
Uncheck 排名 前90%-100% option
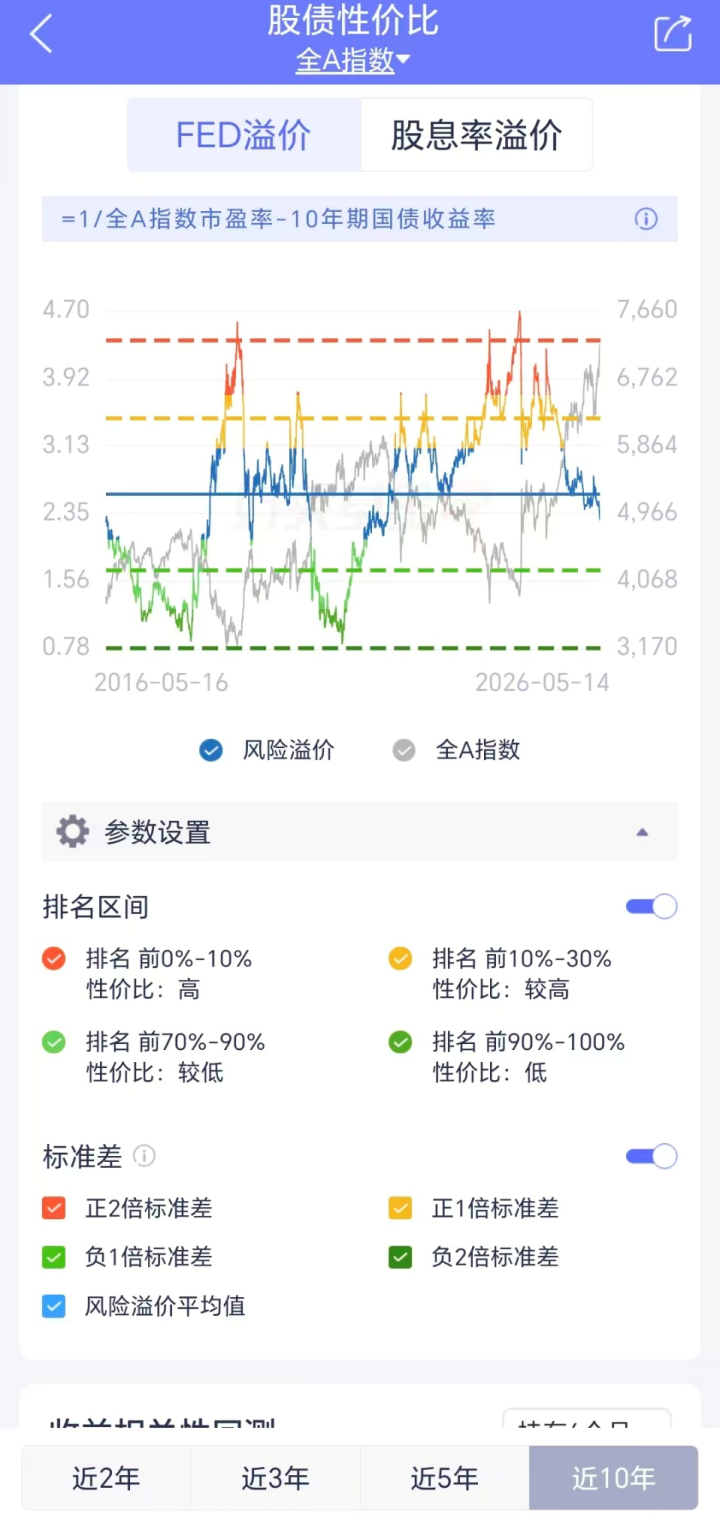tap(400, 1042)
